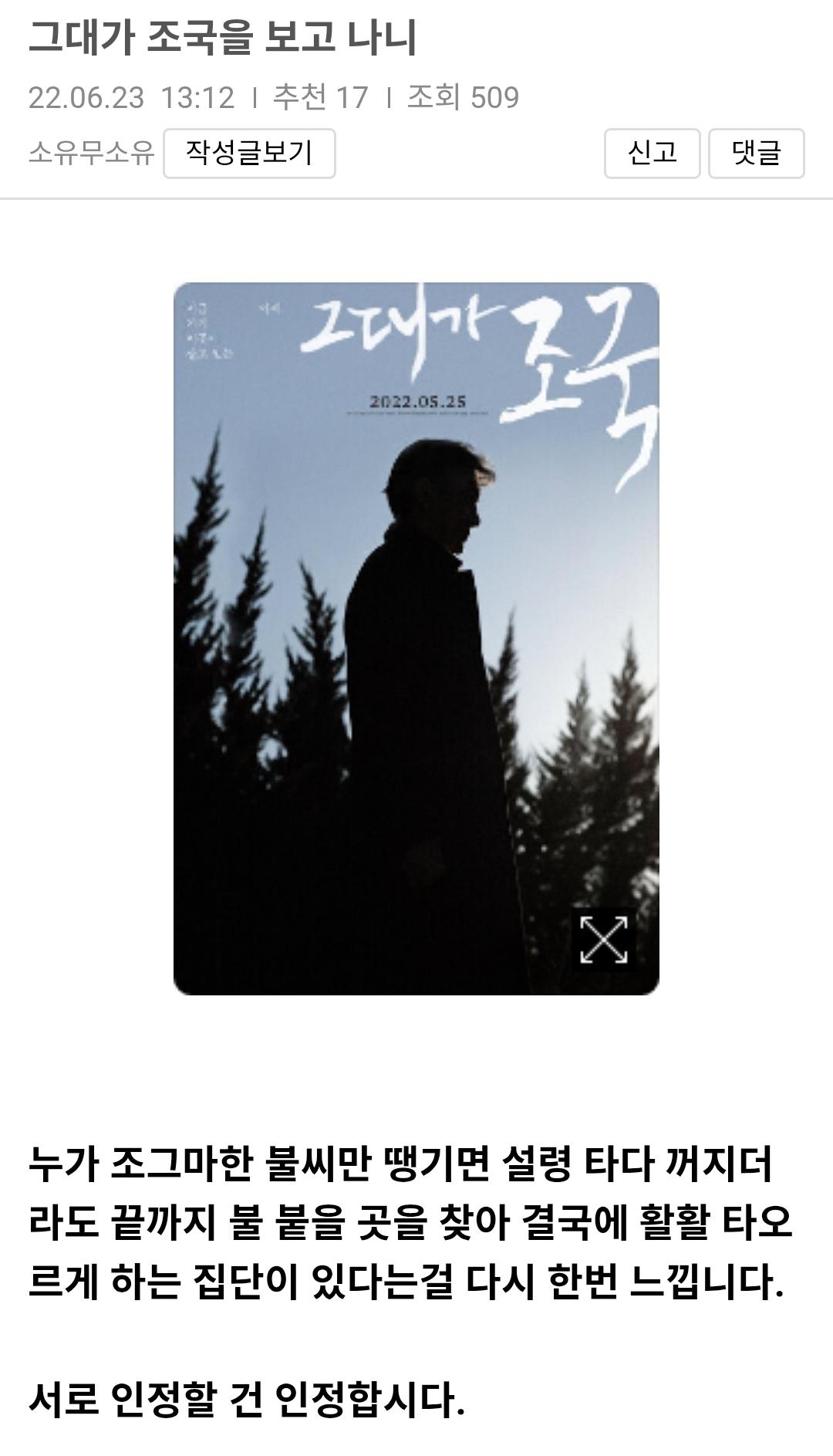833x1456 pixels.
Task: Jump to comments via 댓글 button
Action: [756, 154]
